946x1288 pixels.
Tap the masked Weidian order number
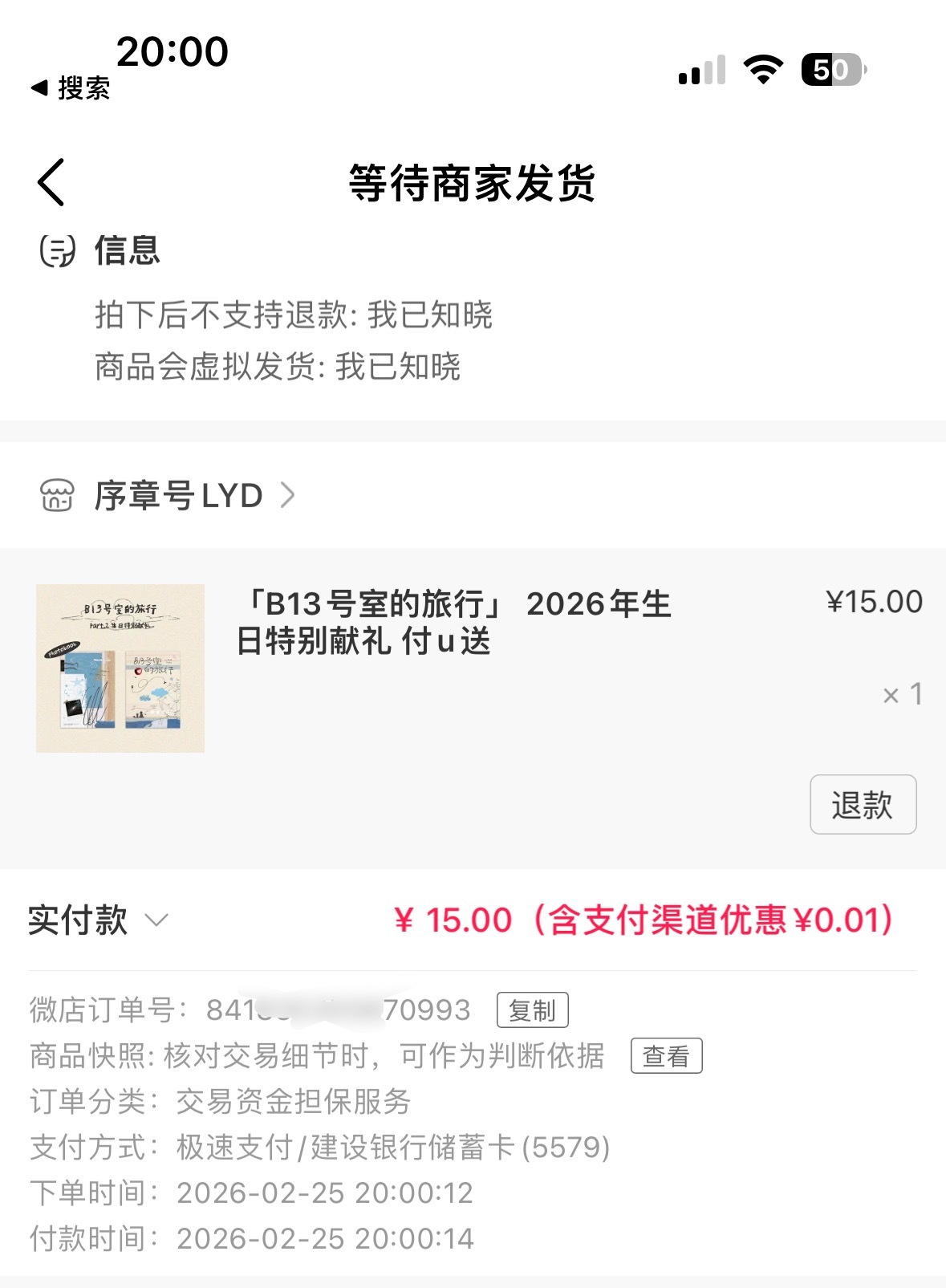point(337,1010)
